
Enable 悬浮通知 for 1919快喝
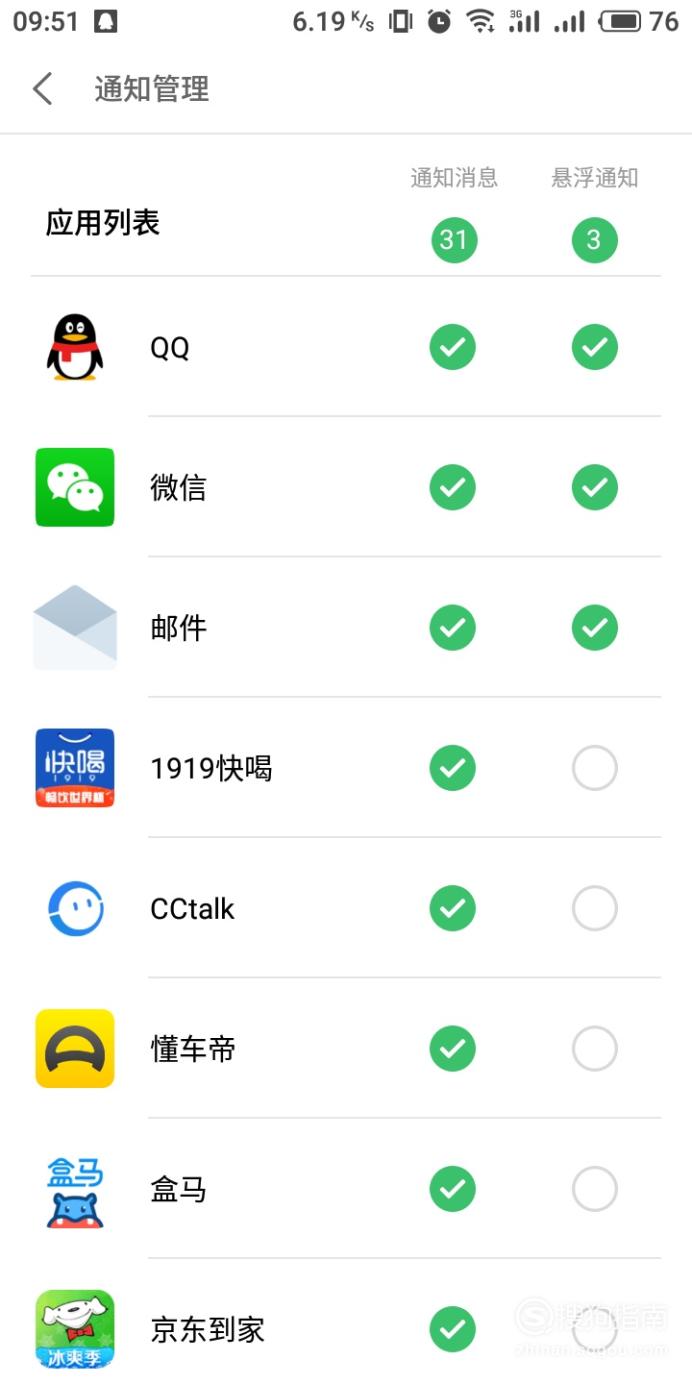(x=595, y=768)
